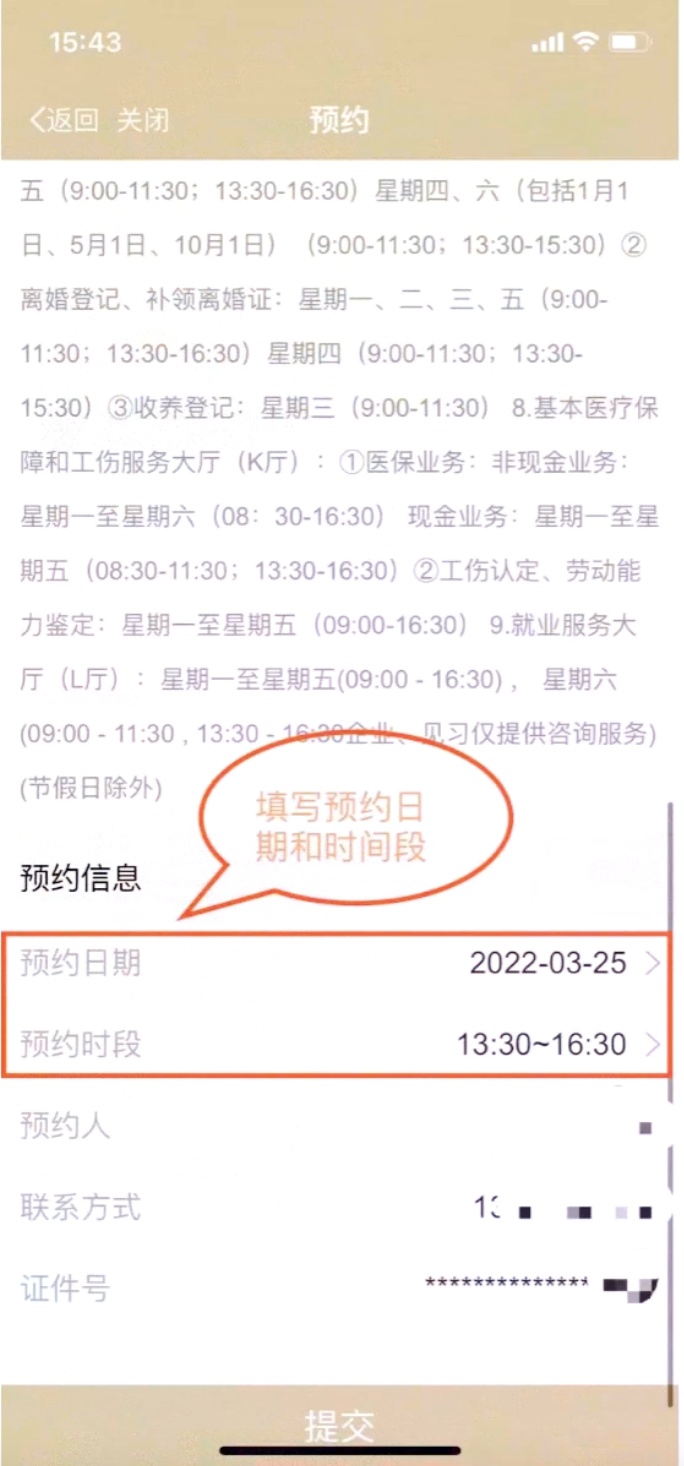Change the 预约时段 time slot
This screenshot has width=684, height=1466.
pos(340,1045)
